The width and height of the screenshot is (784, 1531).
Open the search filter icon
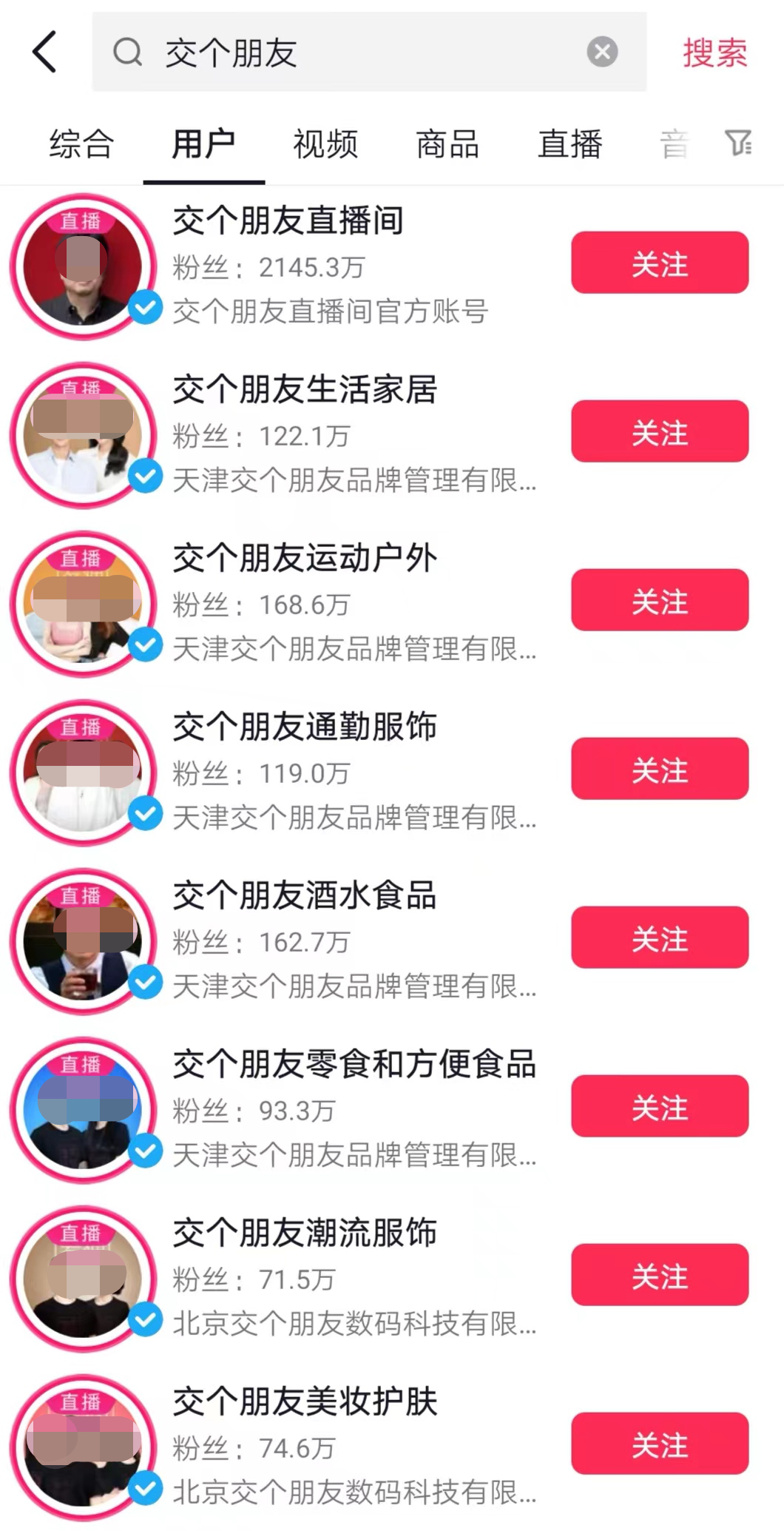coord(737,143)
